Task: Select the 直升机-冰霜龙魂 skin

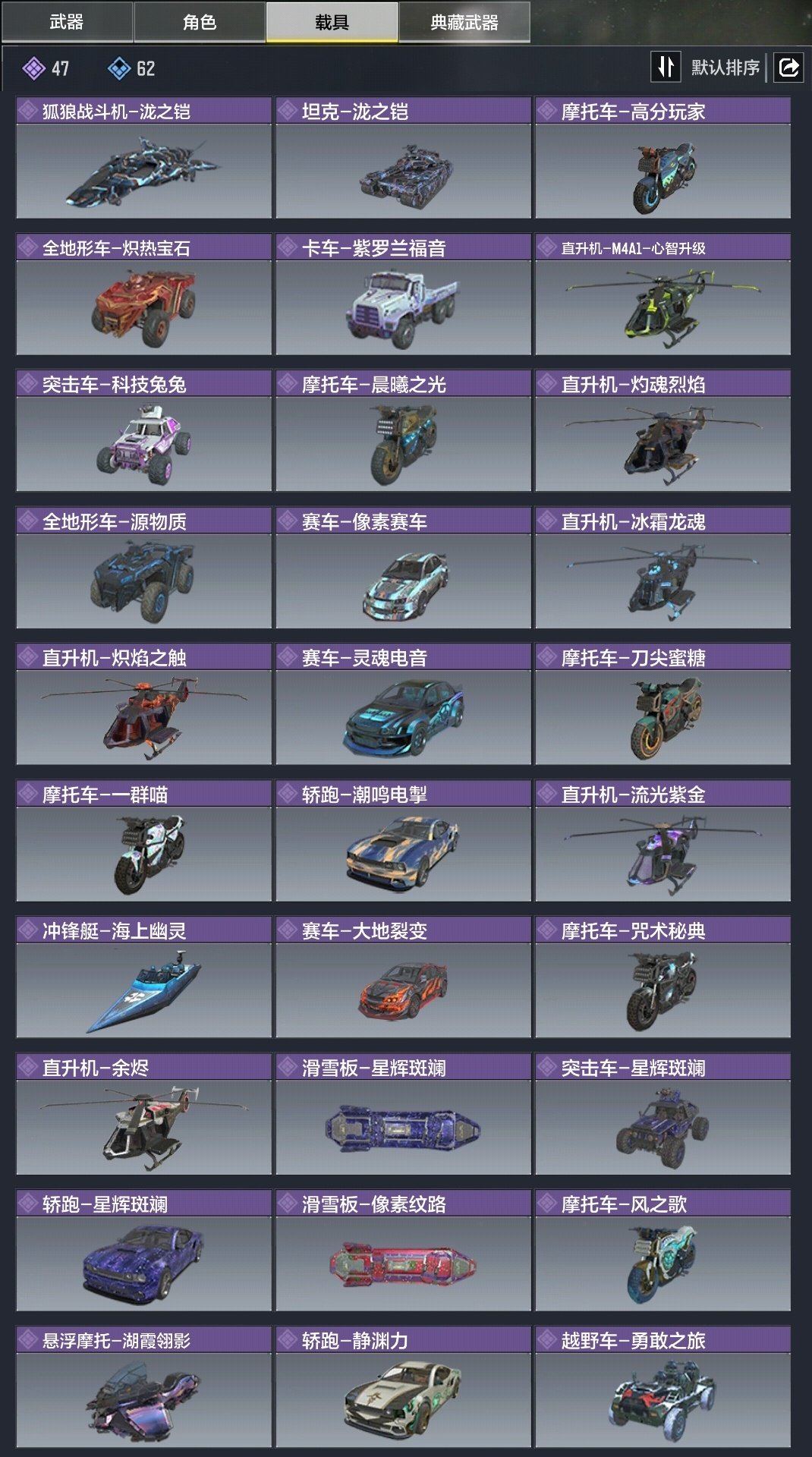Action: (x=663, y=569)
